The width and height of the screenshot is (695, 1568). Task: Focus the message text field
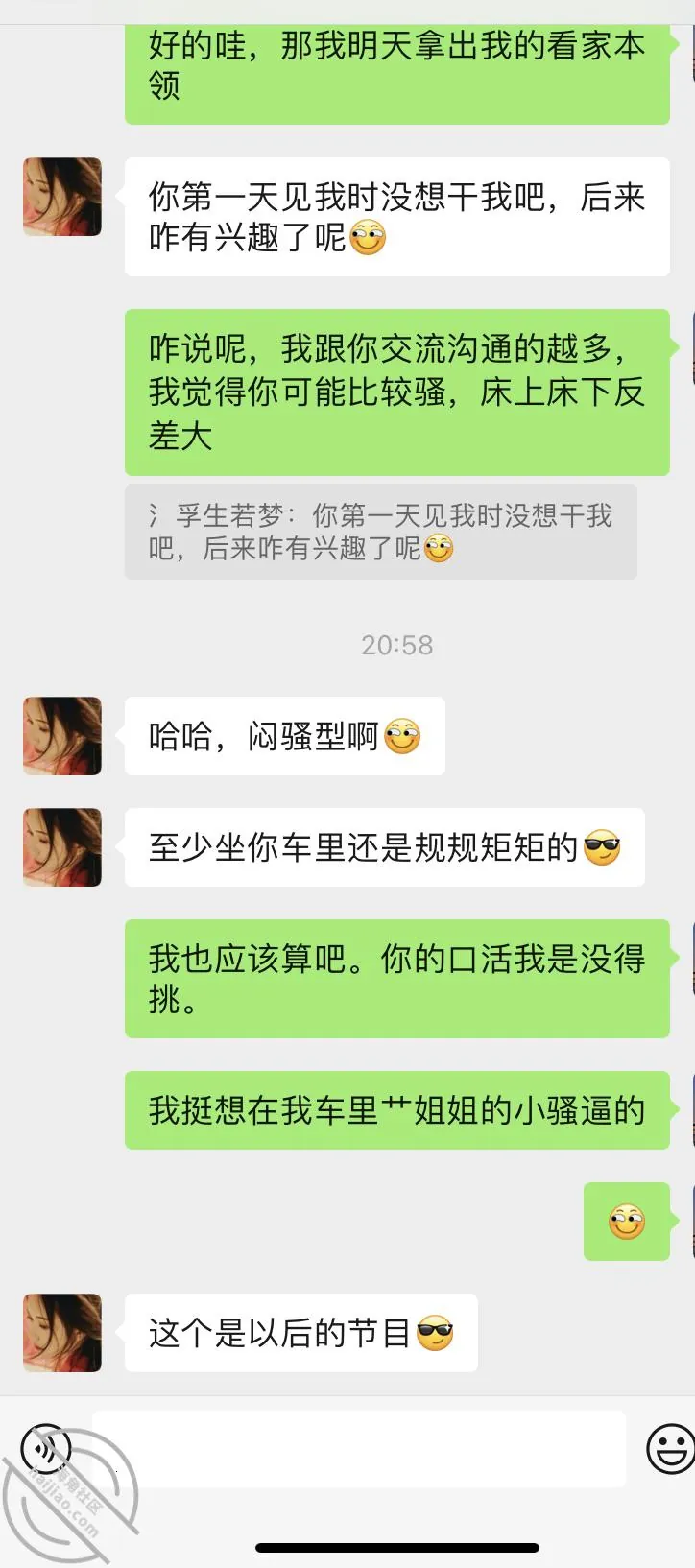pos(359,1448)
